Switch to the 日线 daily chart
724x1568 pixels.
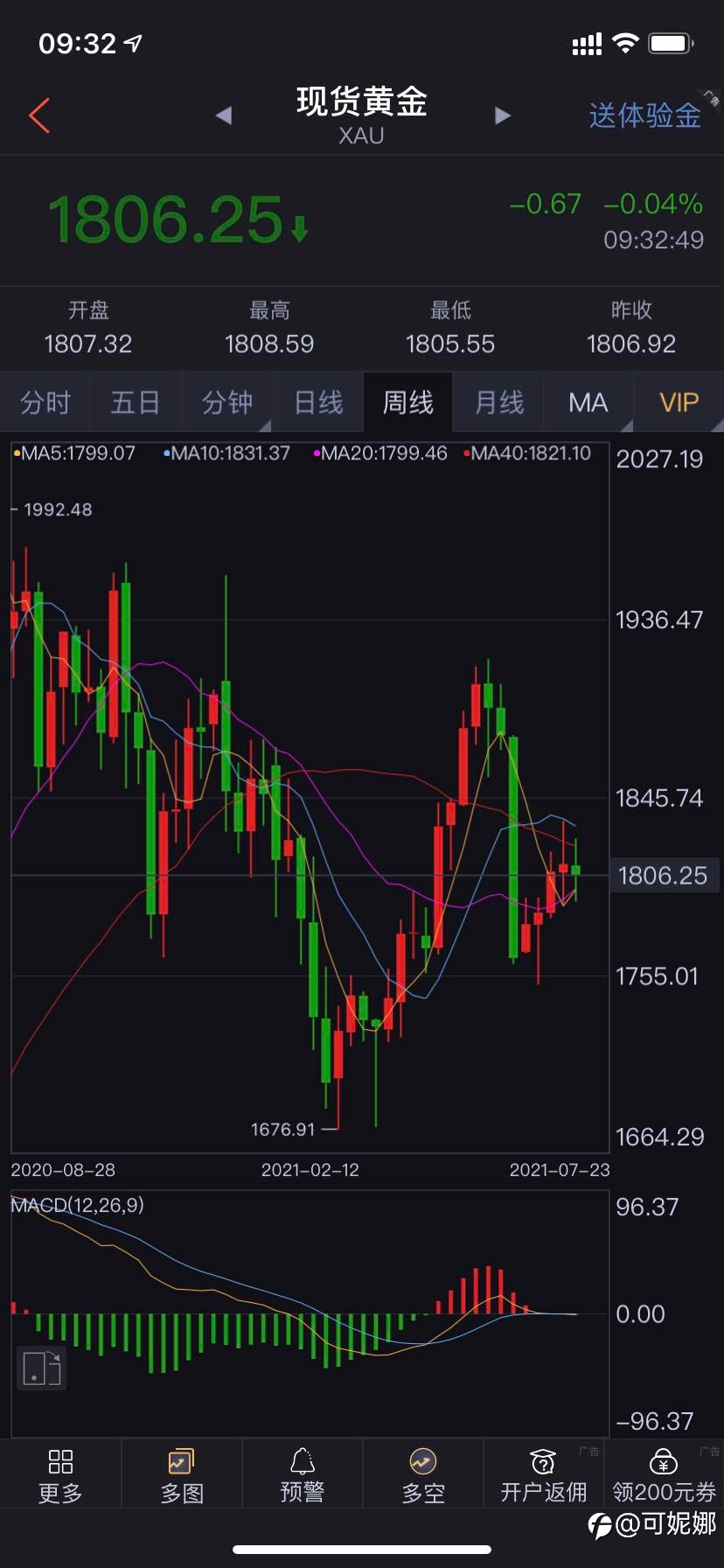[x=317, y=402]
